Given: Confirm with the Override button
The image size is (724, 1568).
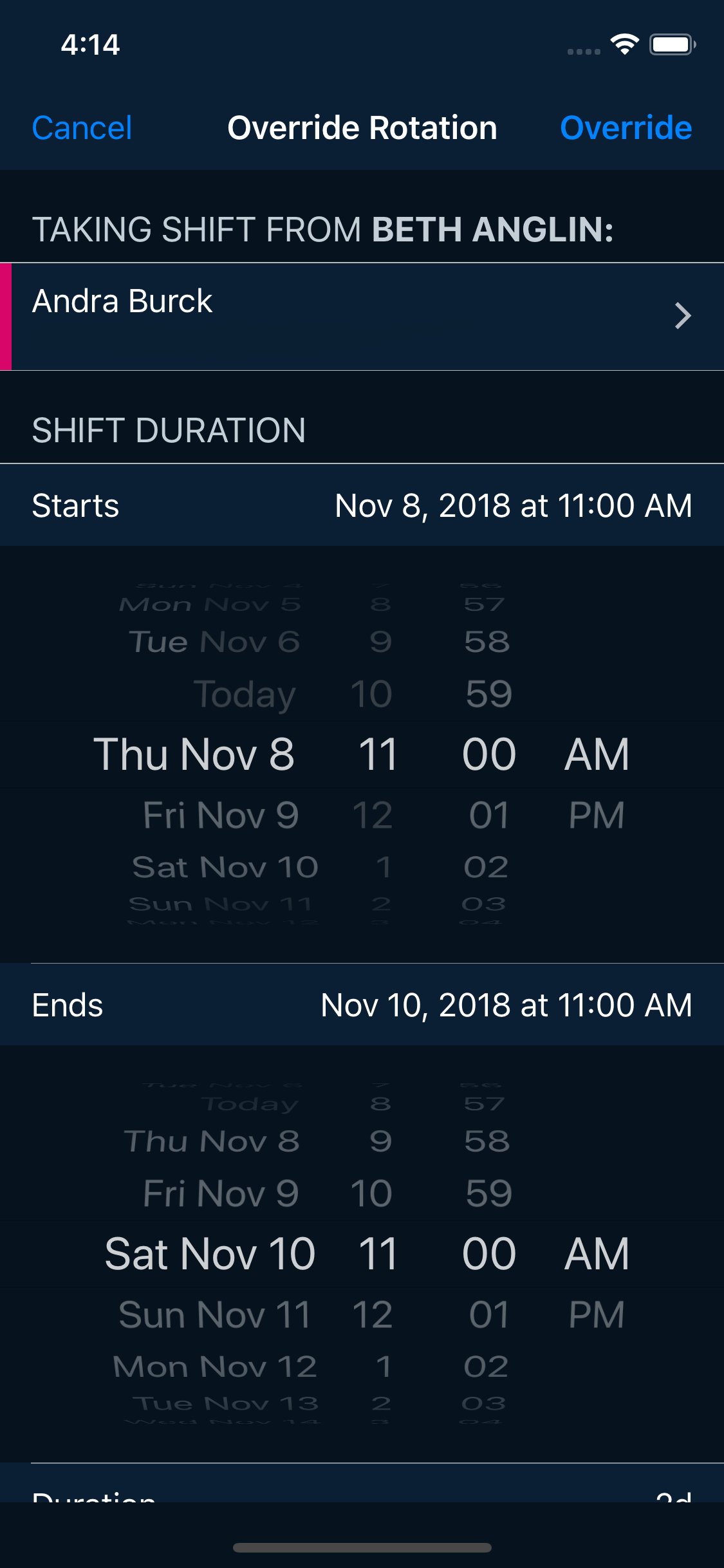Looking at the screenshot, I should pos(626,127).
